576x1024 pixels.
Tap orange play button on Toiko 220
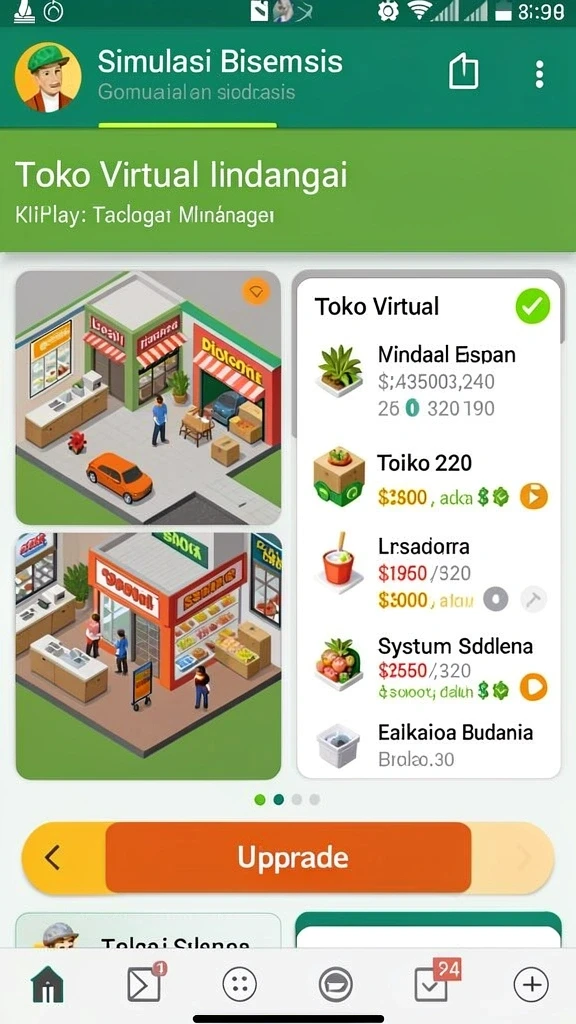[x=534, y=498]
